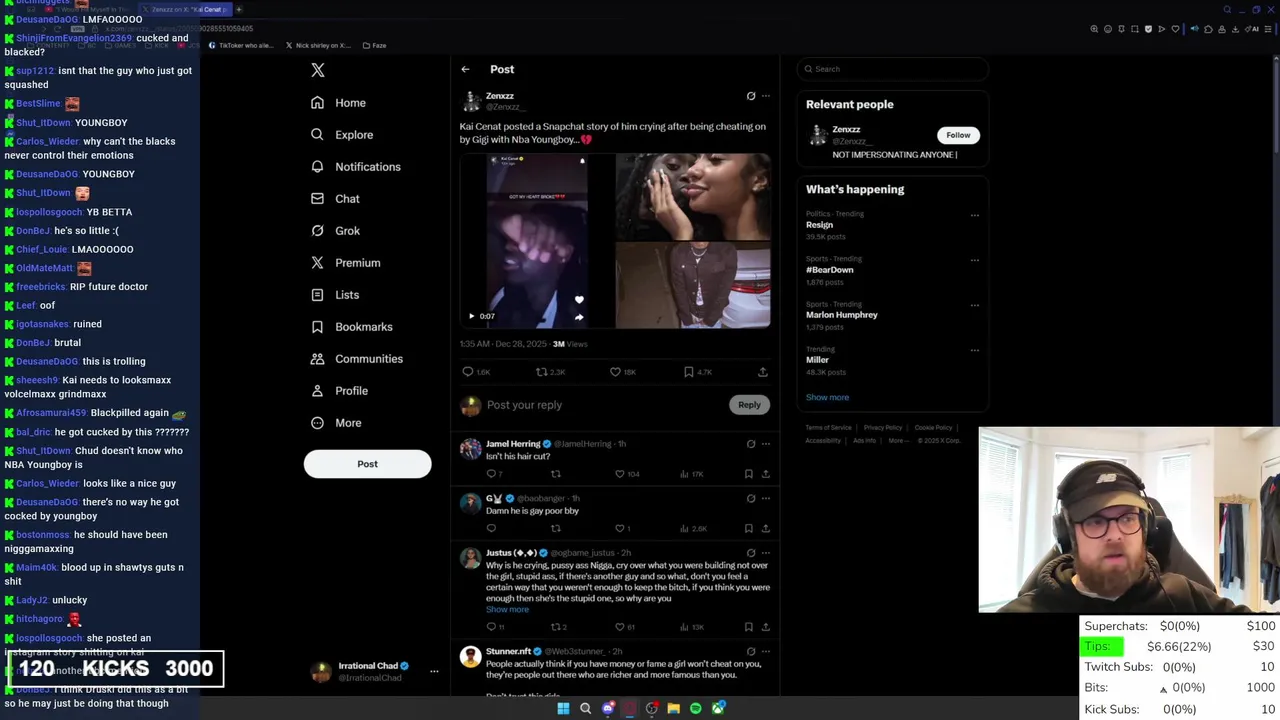1280x720 pixels.
Task: Open Explore from the sidebar
Action: pyautogui.click(x=342, y=135)
